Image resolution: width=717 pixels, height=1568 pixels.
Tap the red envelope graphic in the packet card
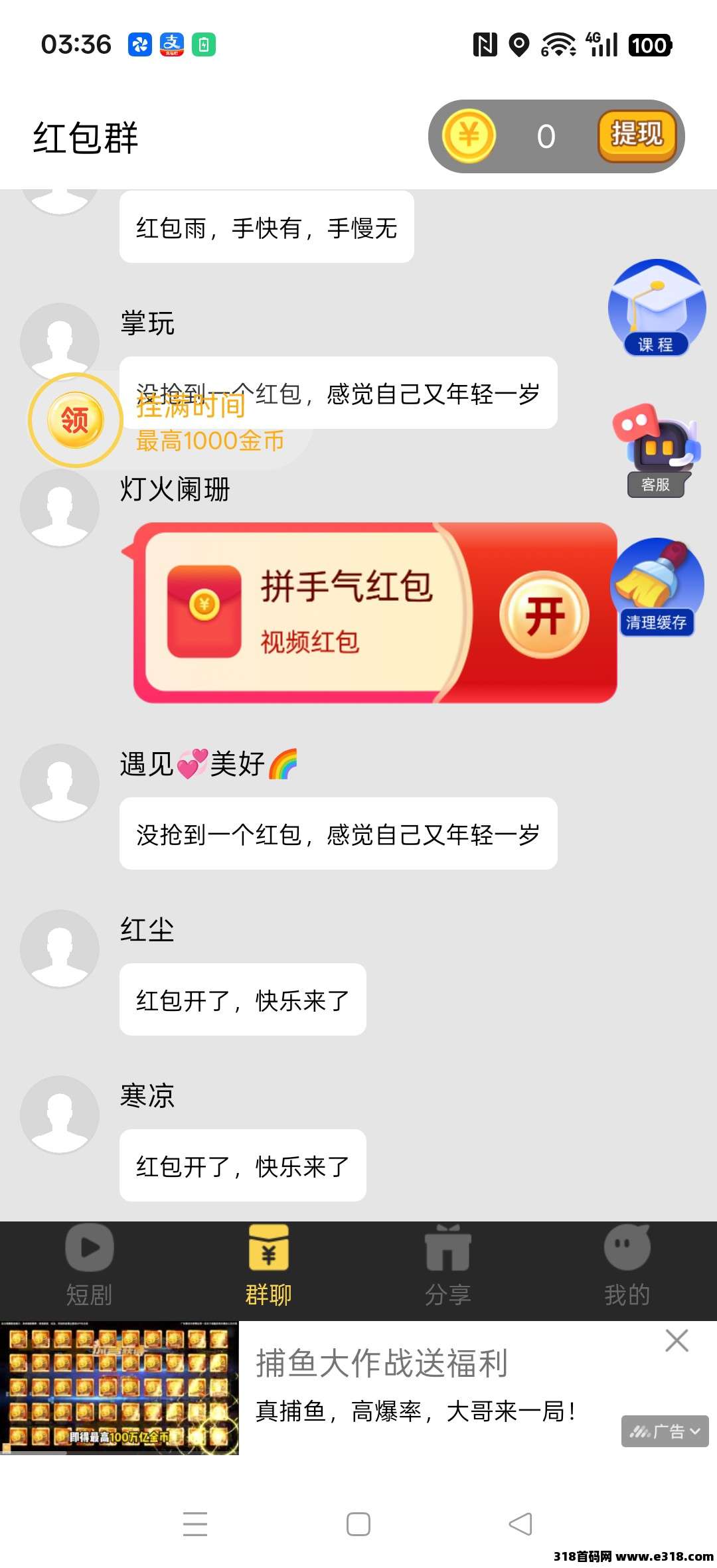click(x=204, y=612)
